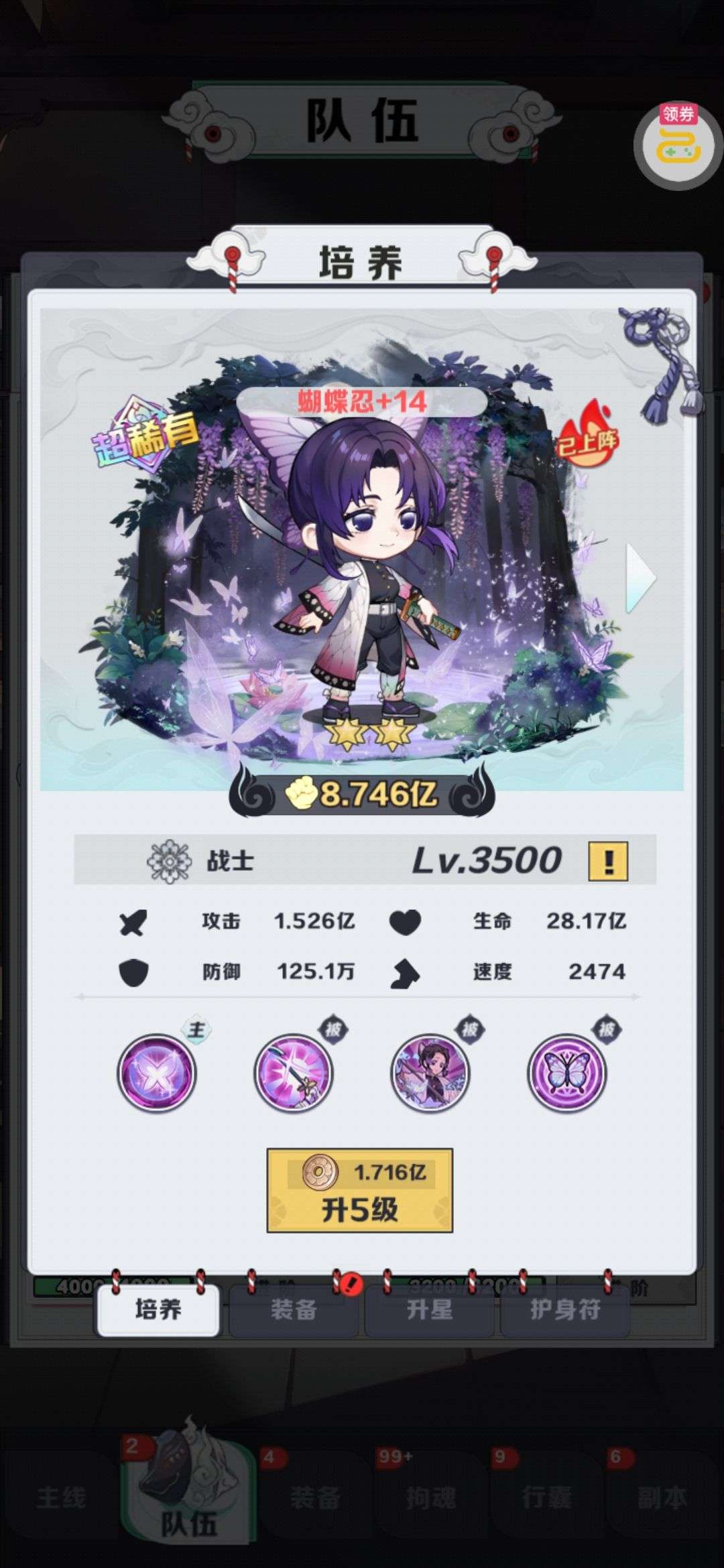Viewport: 724px width, 1568px height.
Task: Open 副本 in the bottom navigation
Action: (x=662, y=1497)
